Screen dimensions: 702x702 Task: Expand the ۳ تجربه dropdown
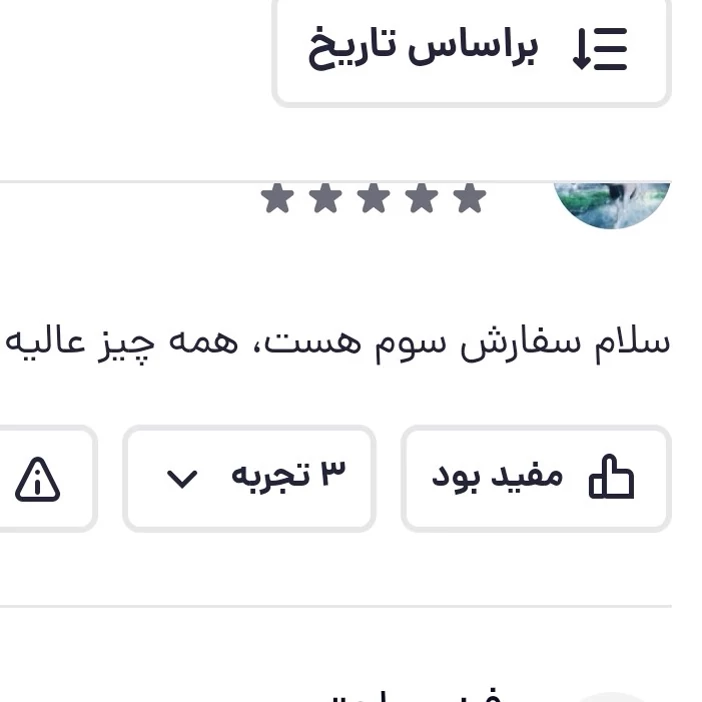[x=249, y=478]
